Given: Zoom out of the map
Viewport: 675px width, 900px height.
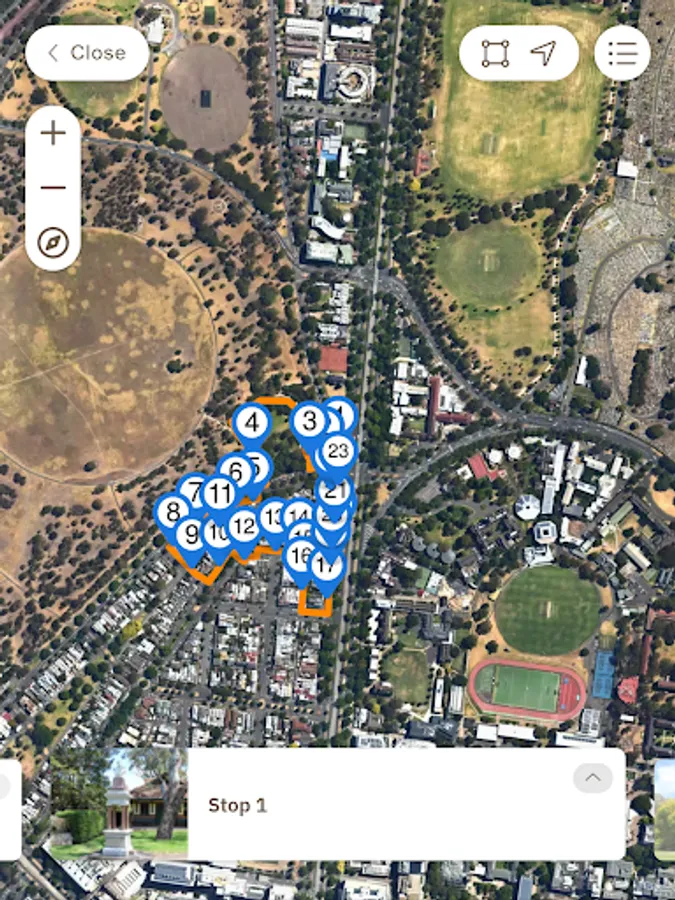Looking at the screenshot, I should pyautogui.click(x=53, y=187).
